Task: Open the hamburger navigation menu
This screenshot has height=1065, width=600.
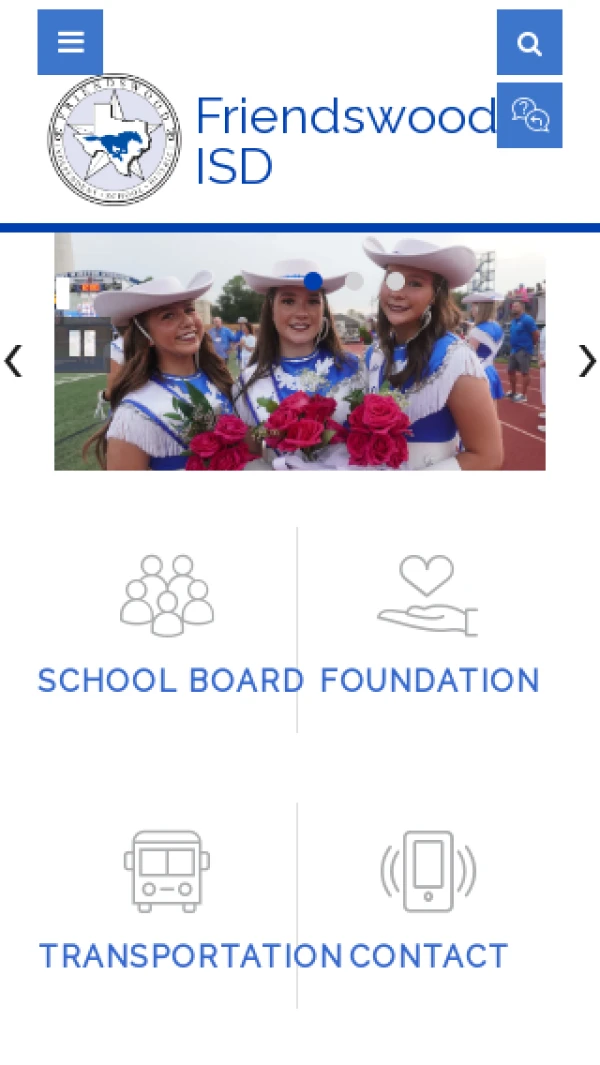Action: click(70, 42)
